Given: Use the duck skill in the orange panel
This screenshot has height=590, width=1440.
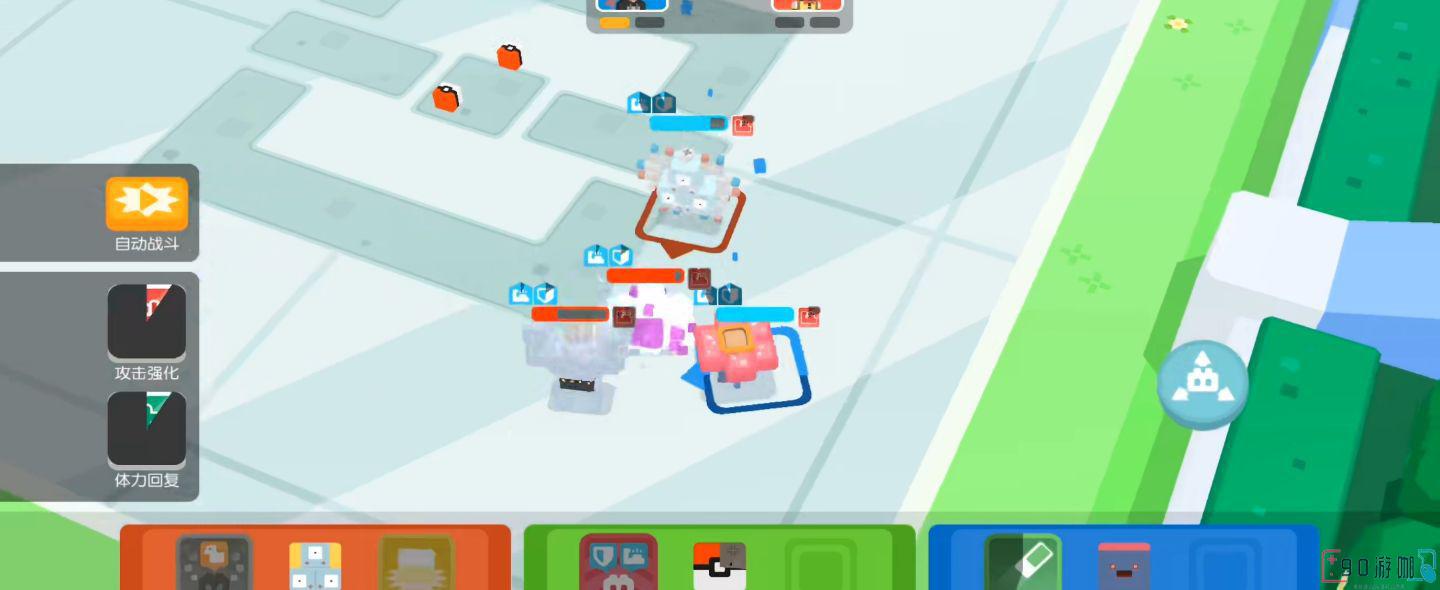Looking at the screenshot, I should click(x=214, y=562).
